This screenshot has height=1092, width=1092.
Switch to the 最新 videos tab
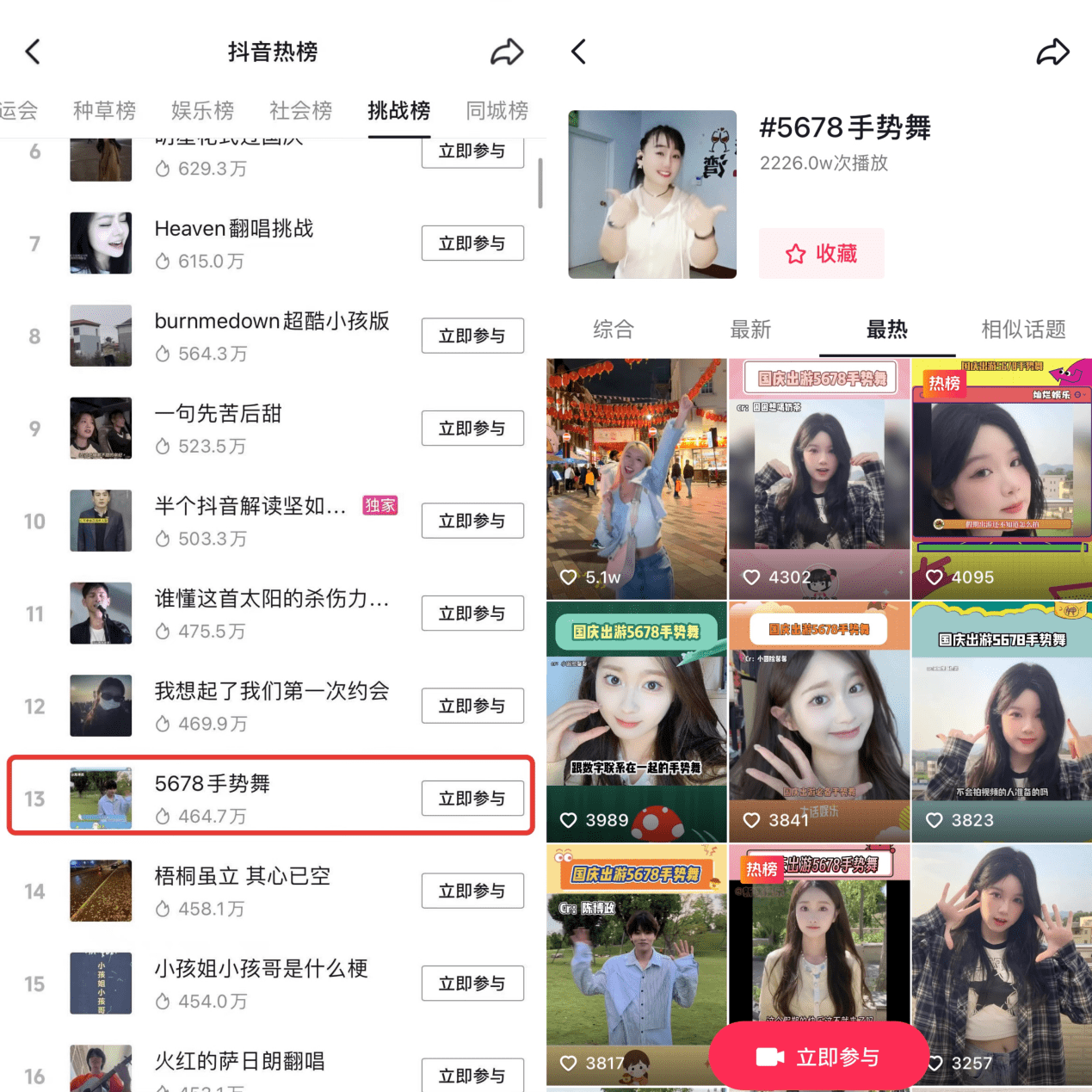pos(750,330)
